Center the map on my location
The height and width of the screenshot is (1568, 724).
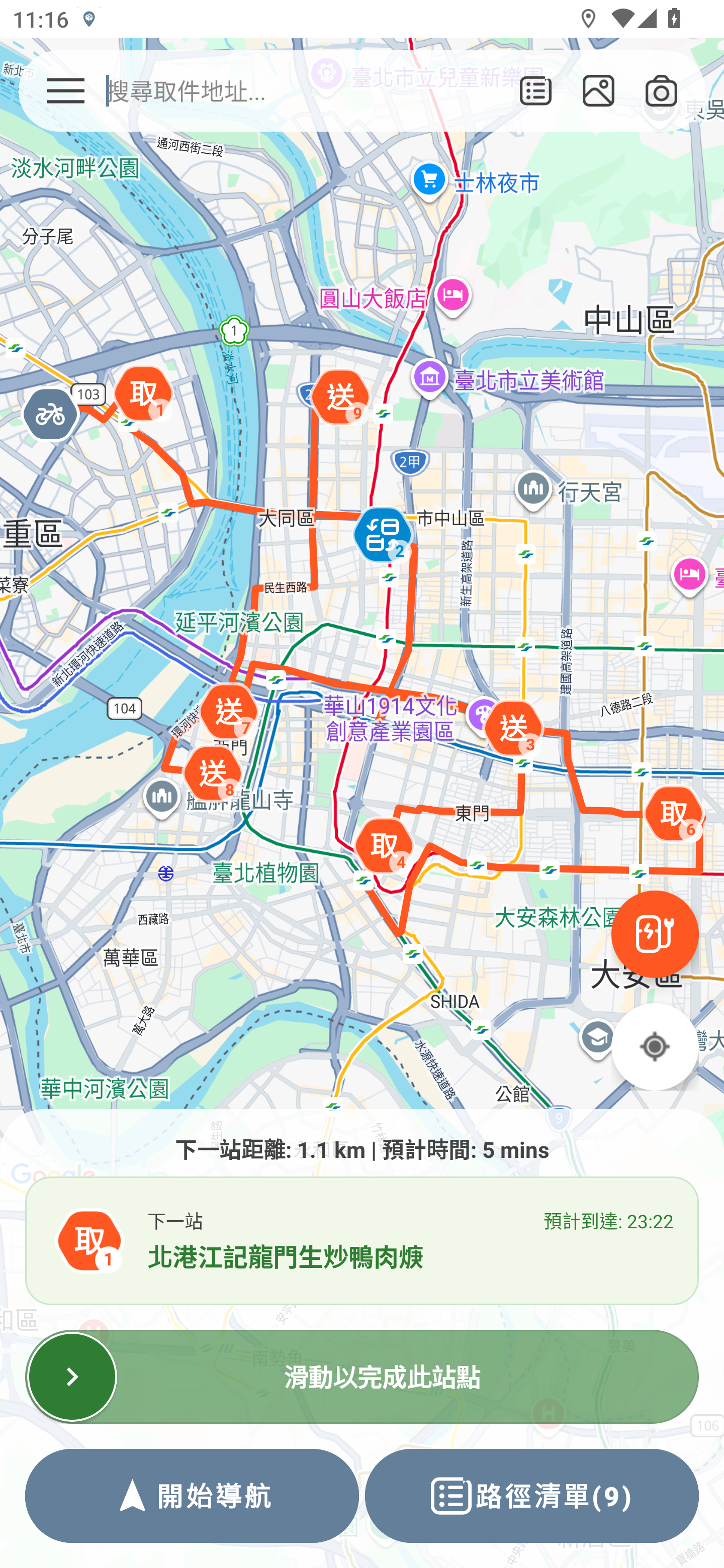point(655,1046)
